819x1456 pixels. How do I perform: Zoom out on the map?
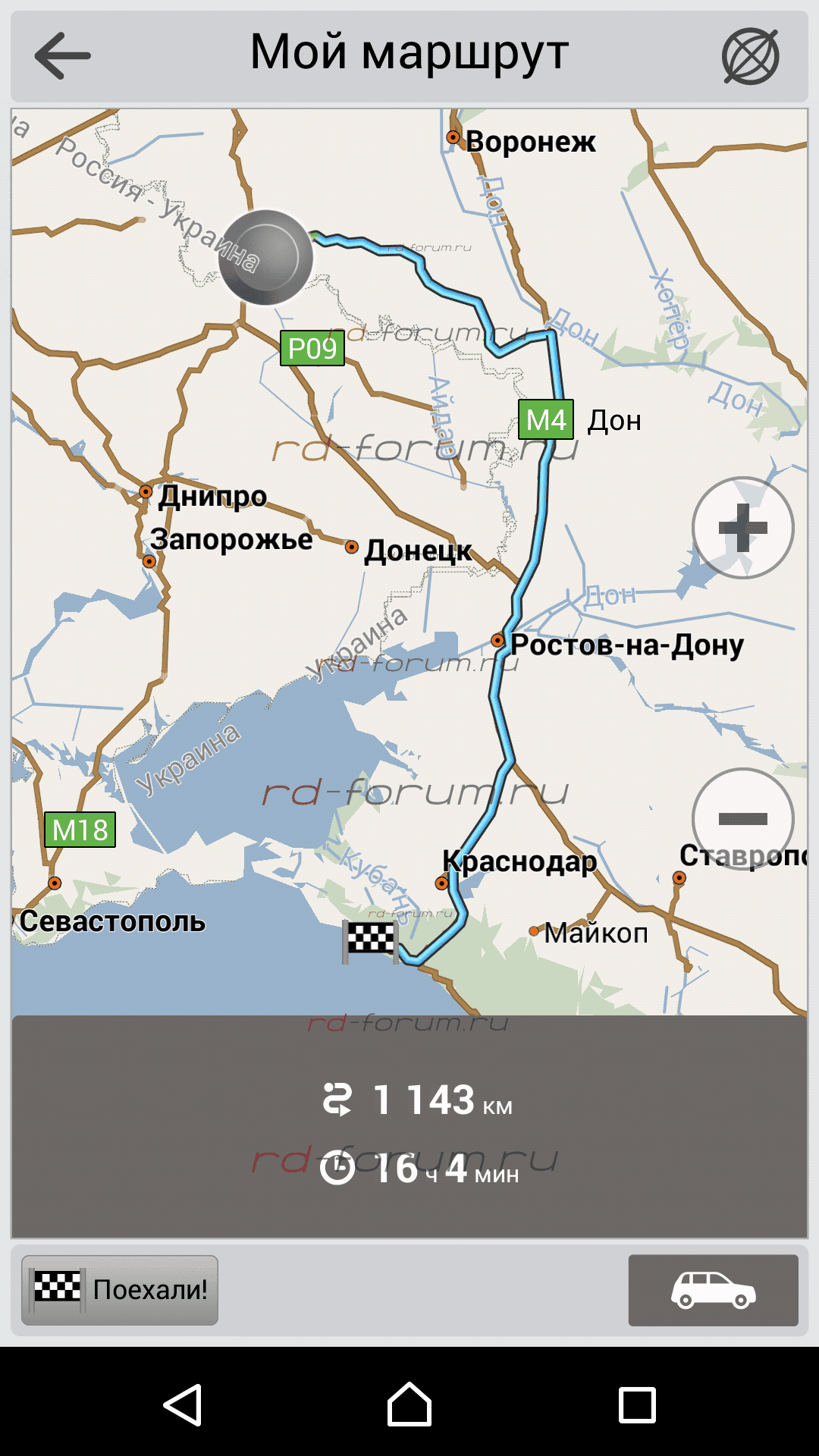point(742,818)
